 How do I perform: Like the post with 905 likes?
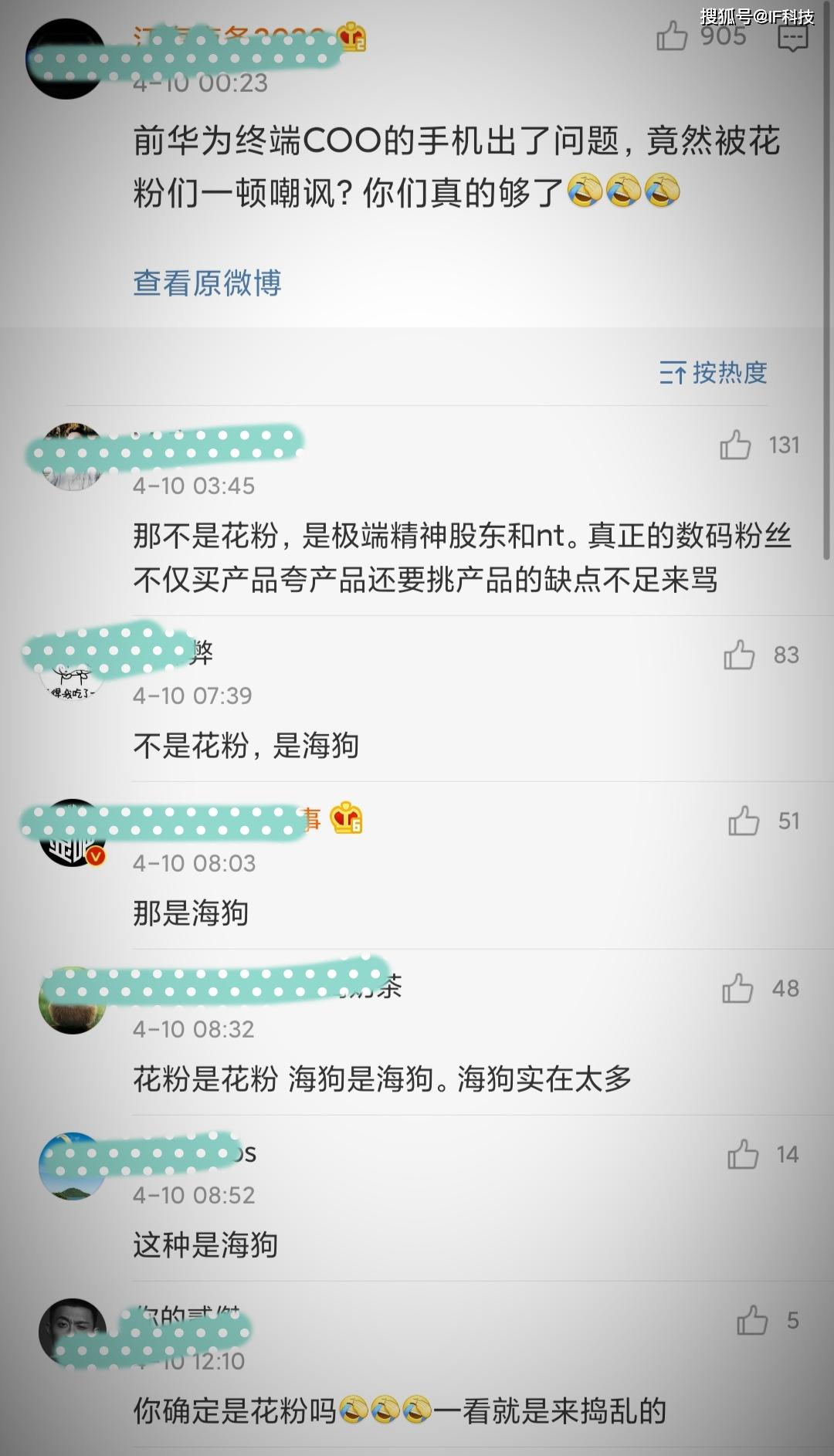[672, 36]
